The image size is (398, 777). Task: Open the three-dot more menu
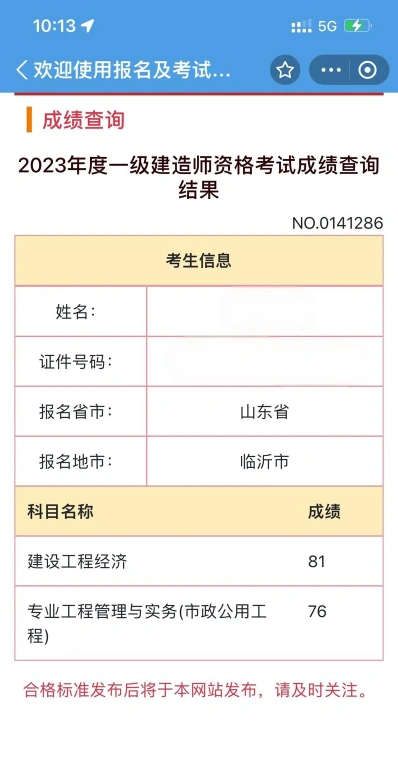tap(331, 70)
